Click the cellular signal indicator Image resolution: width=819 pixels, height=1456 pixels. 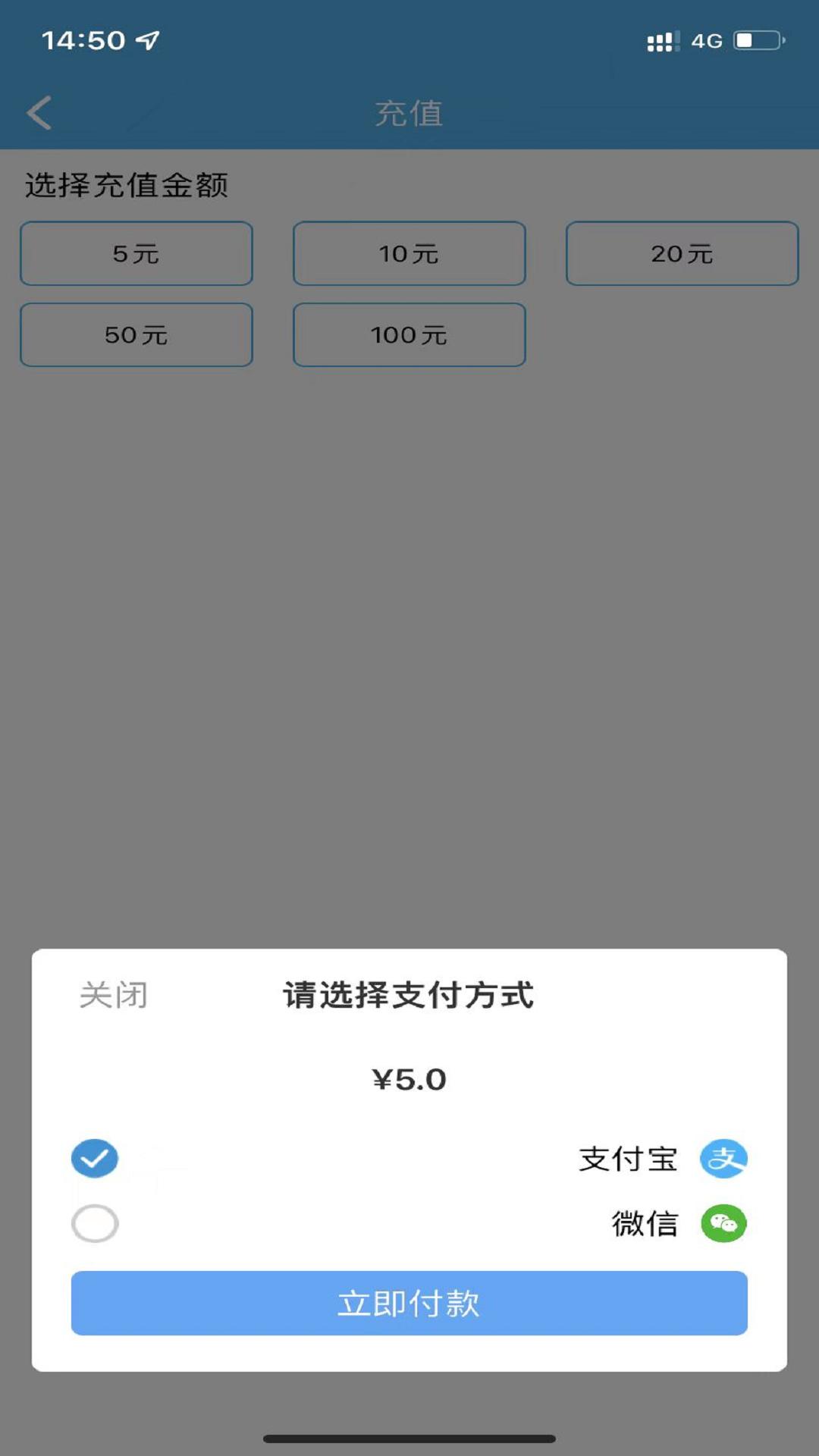[661, 39]
